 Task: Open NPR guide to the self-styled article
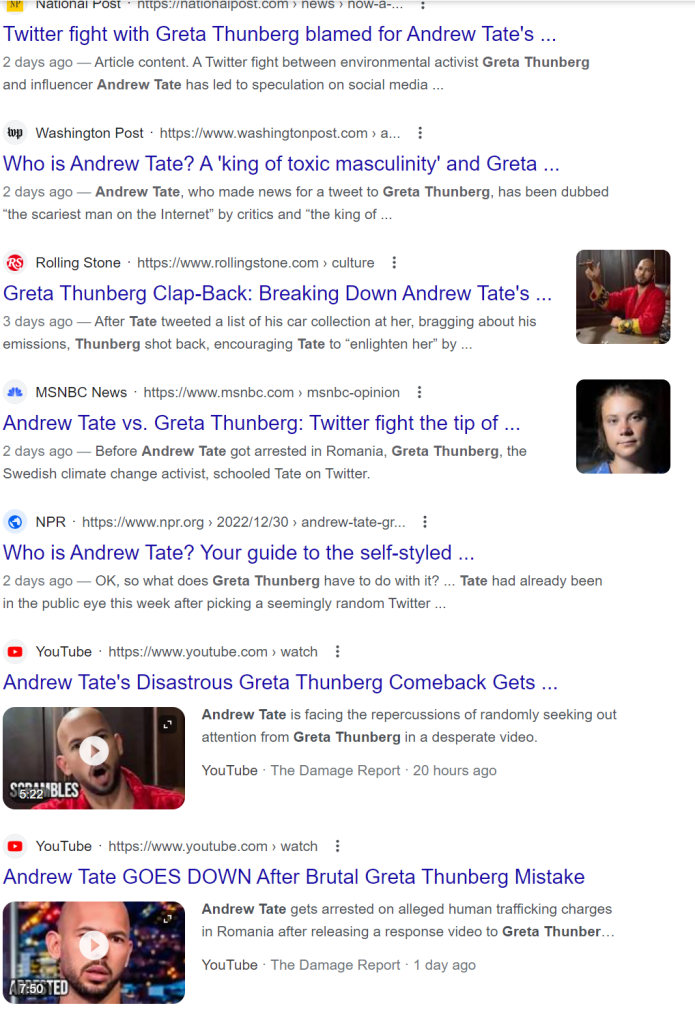(238, 553)
